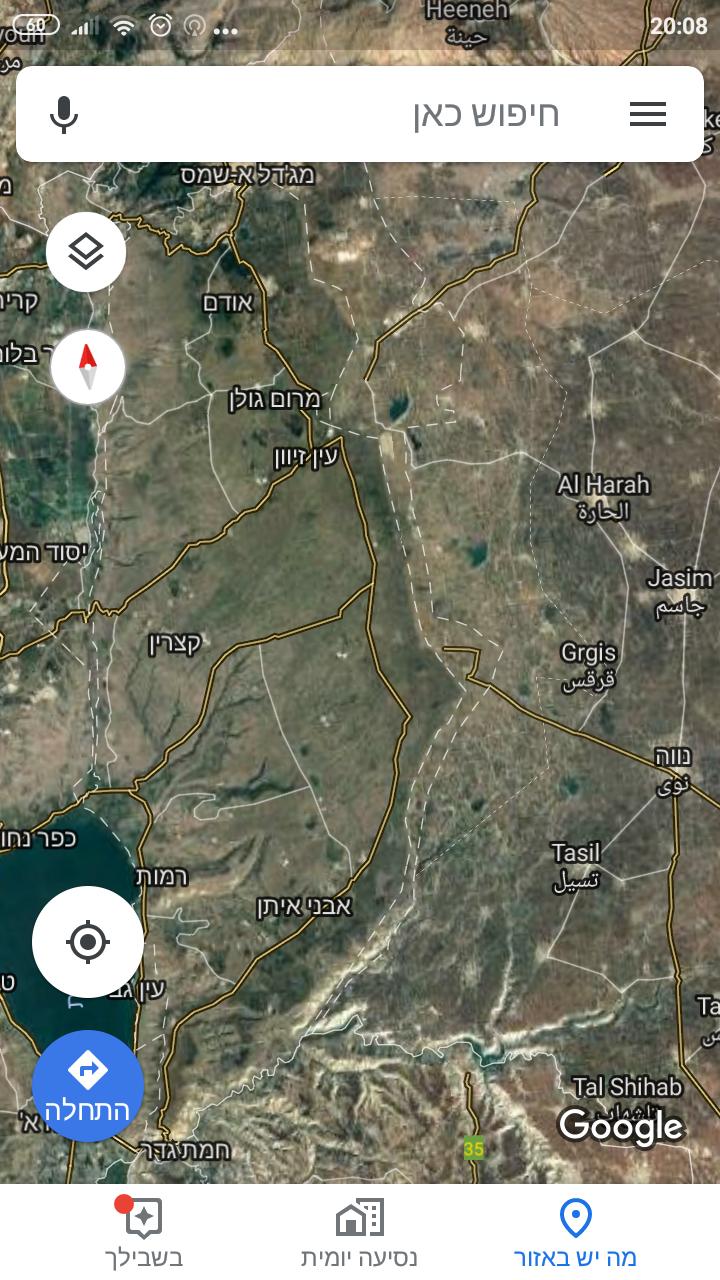Start voice search with the microphone
Image resolution: width=720 pixels, height=1280 pixels.
click(64, 114)
